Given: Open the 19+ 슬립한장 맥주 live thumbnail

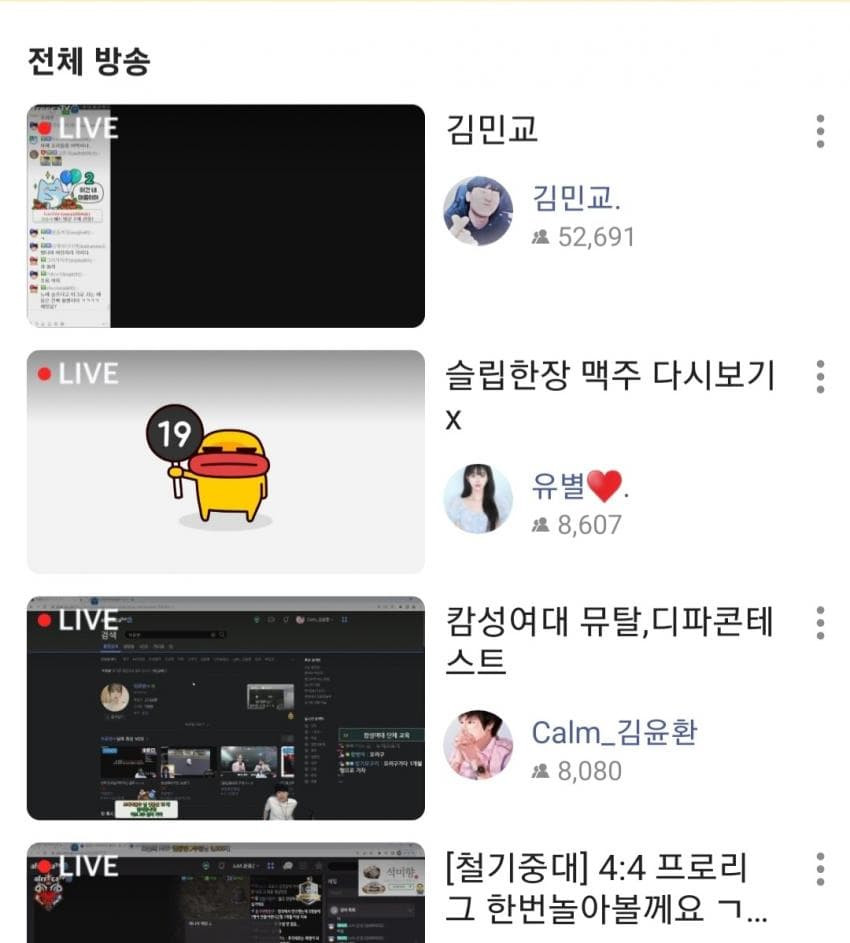Looking at the screenshot, I should [225, 461].
